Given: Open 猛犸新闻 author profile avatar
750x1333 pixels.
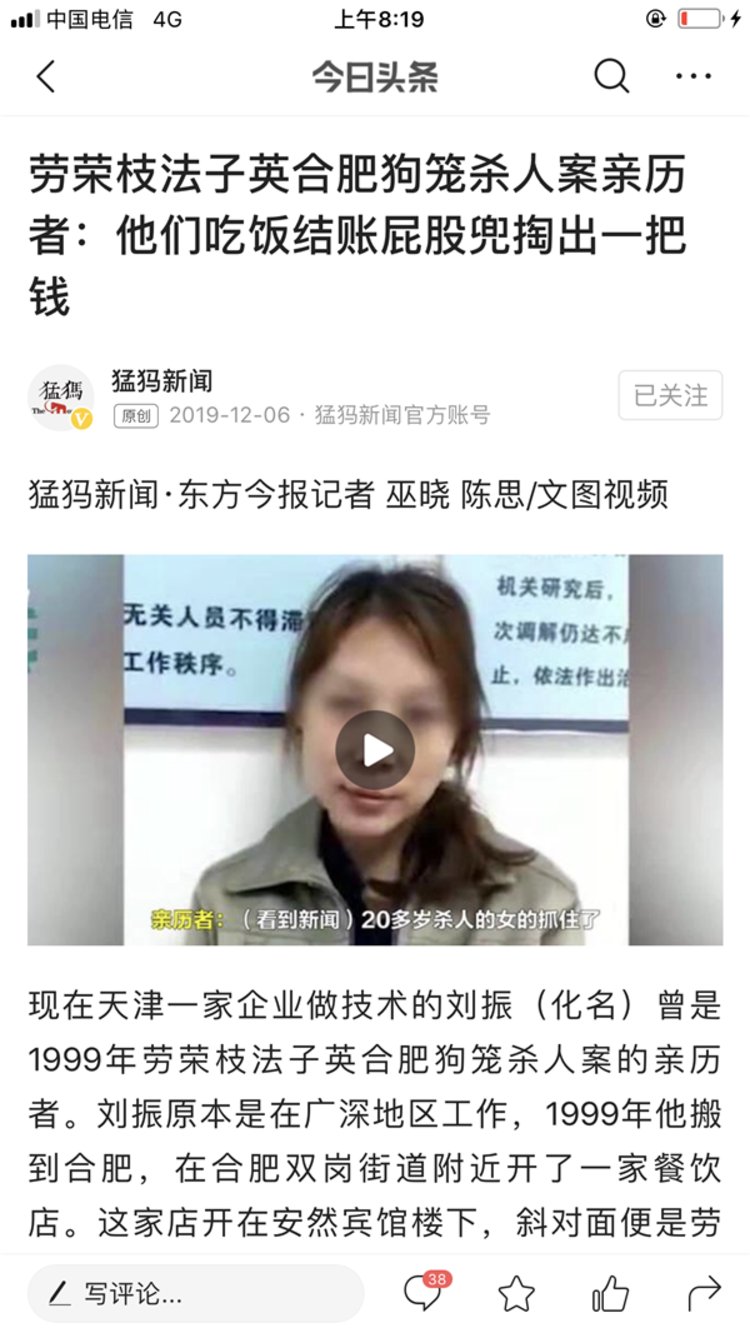Looking at the screenshot, I should pos(61,397).
